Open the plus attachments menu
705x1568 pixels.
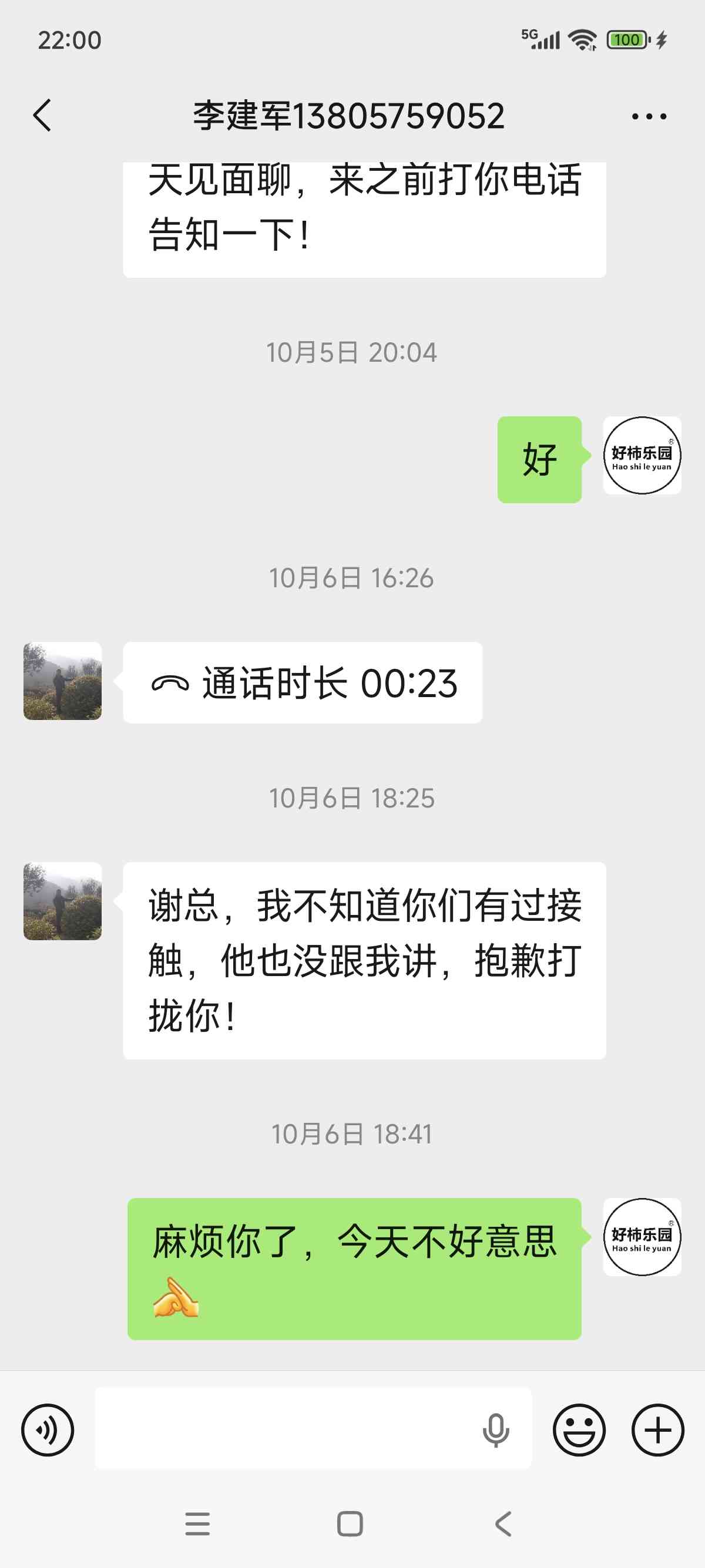click(657, 1430)
